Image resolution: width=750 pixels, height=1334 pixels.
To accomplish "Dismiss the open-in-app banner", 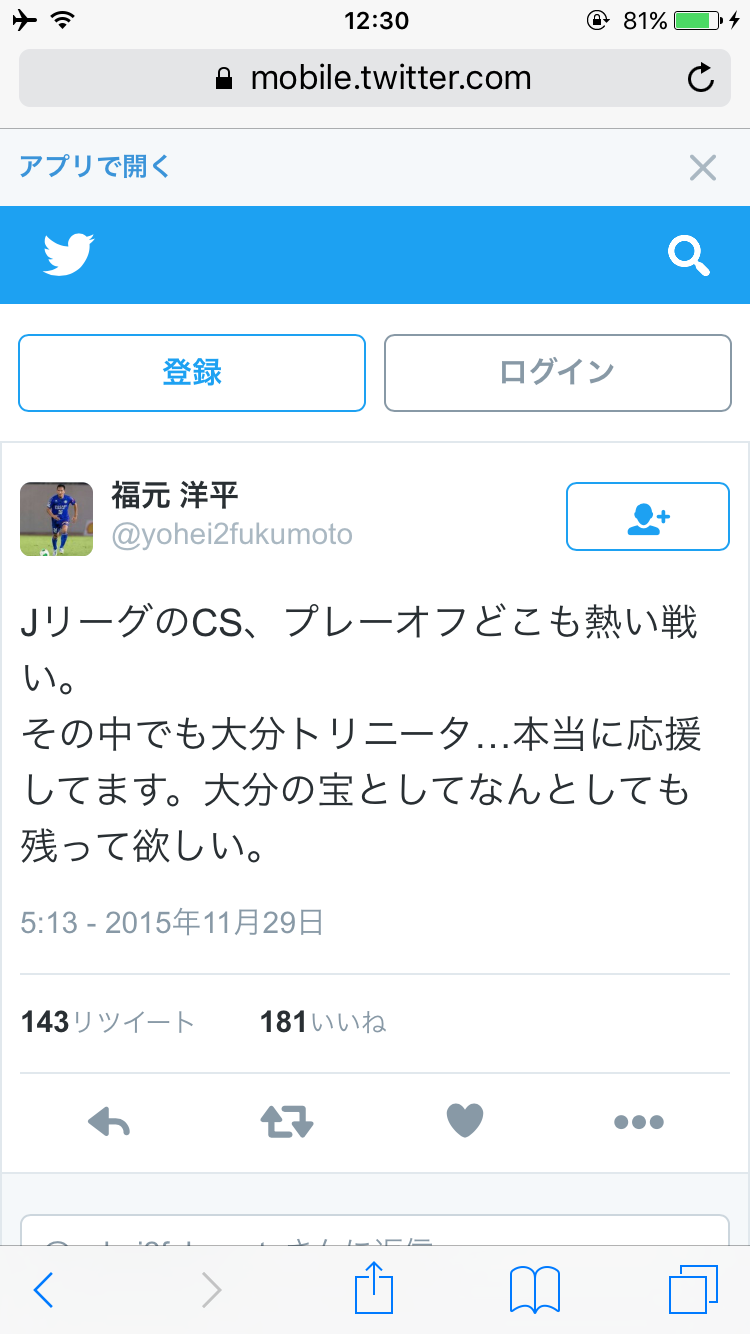I will pos(703,168).
